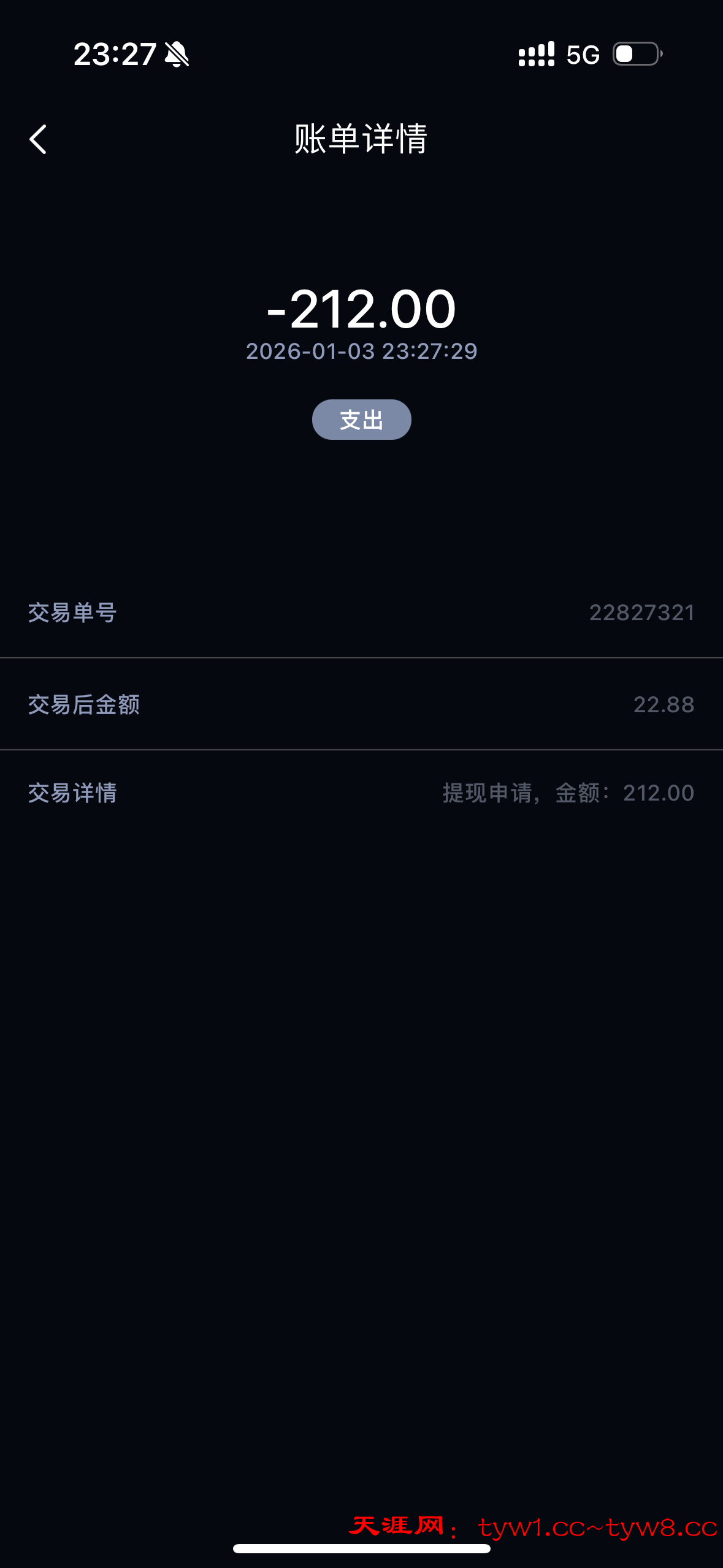Tap the clock showing 23:27

(x=114, y=55)
